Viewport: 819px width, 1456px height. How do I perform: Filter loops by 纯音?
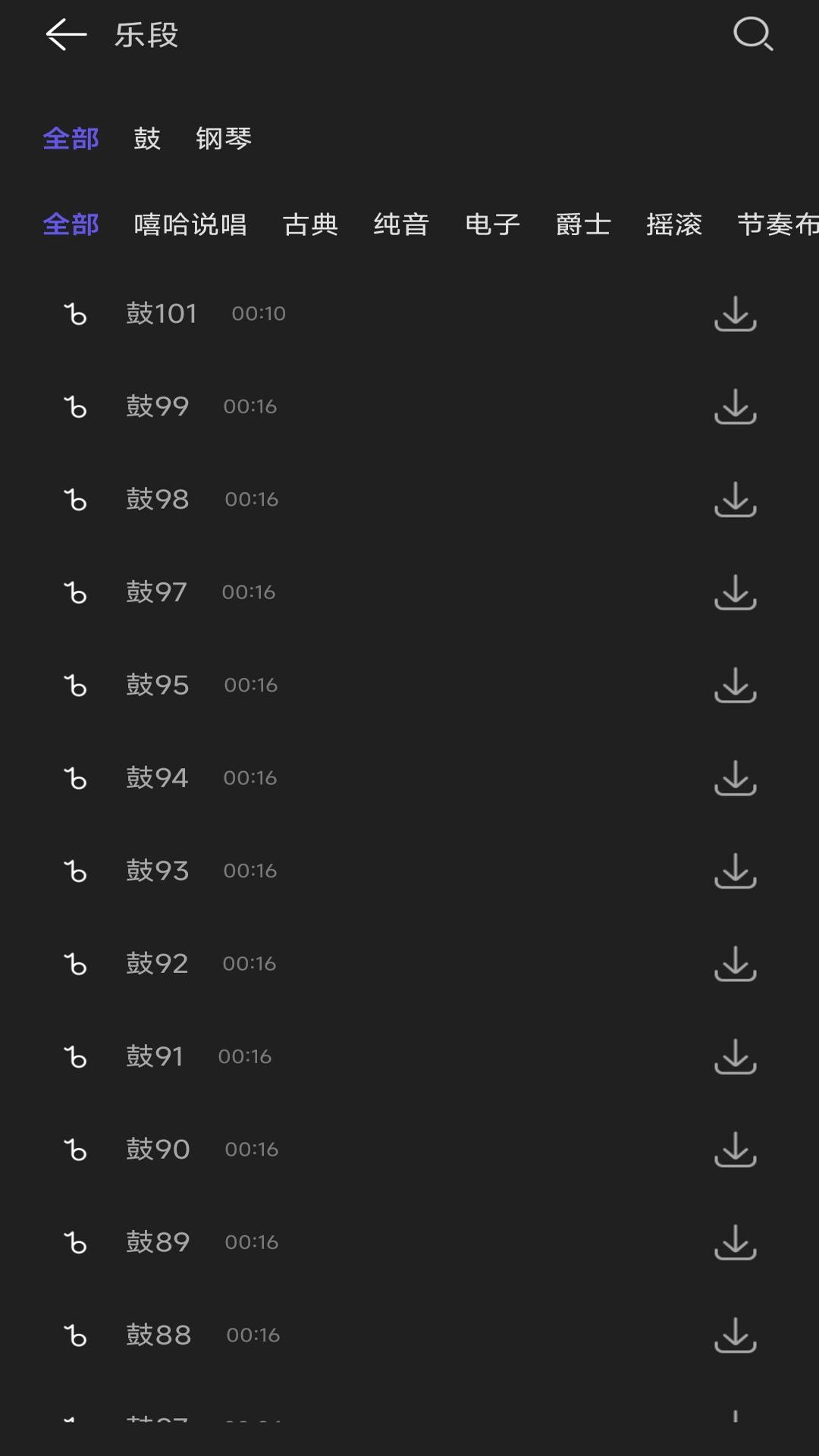click(x=401, y=224)
